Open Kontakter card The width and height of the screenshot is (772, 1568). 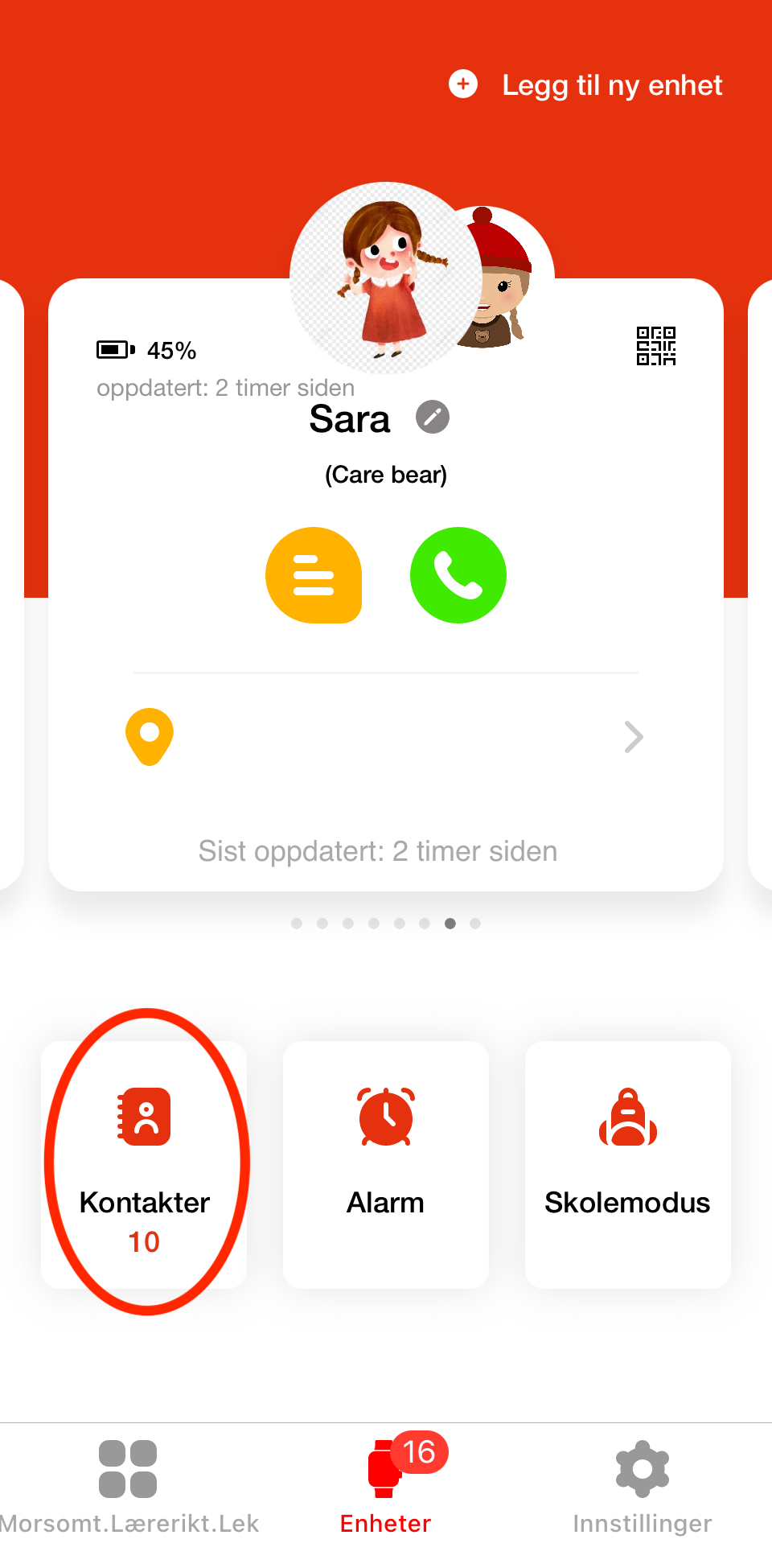[145, 1164]
